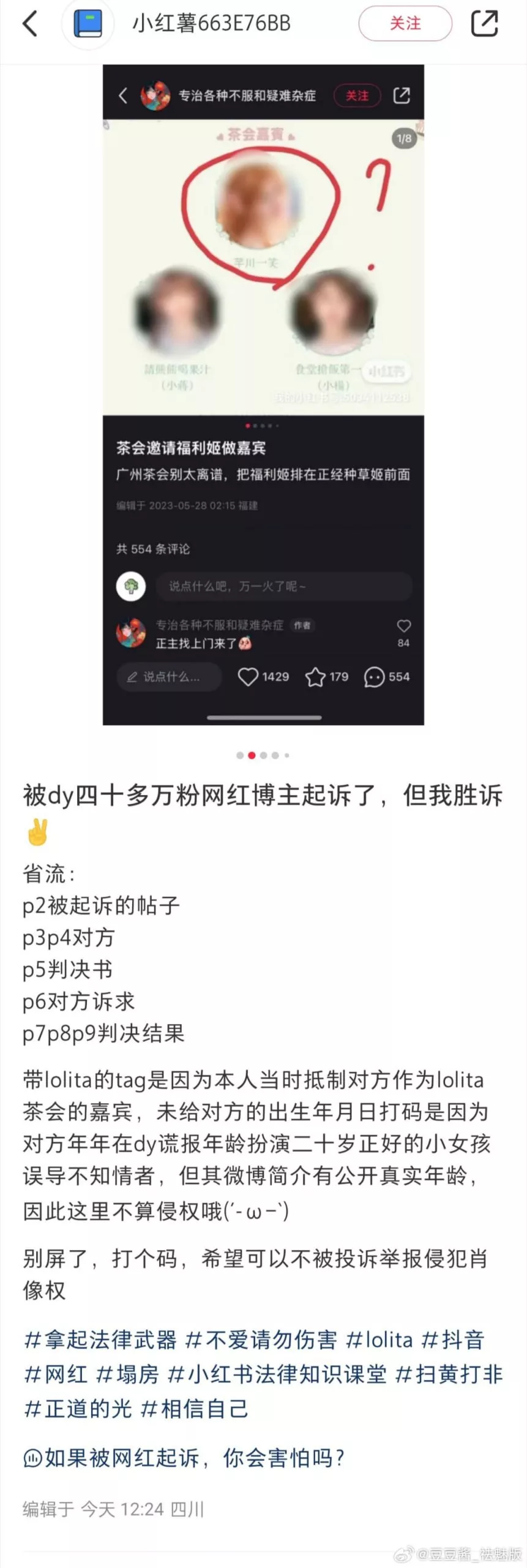Open hashtag #拿起法律武器

[x=100, y=1340]
